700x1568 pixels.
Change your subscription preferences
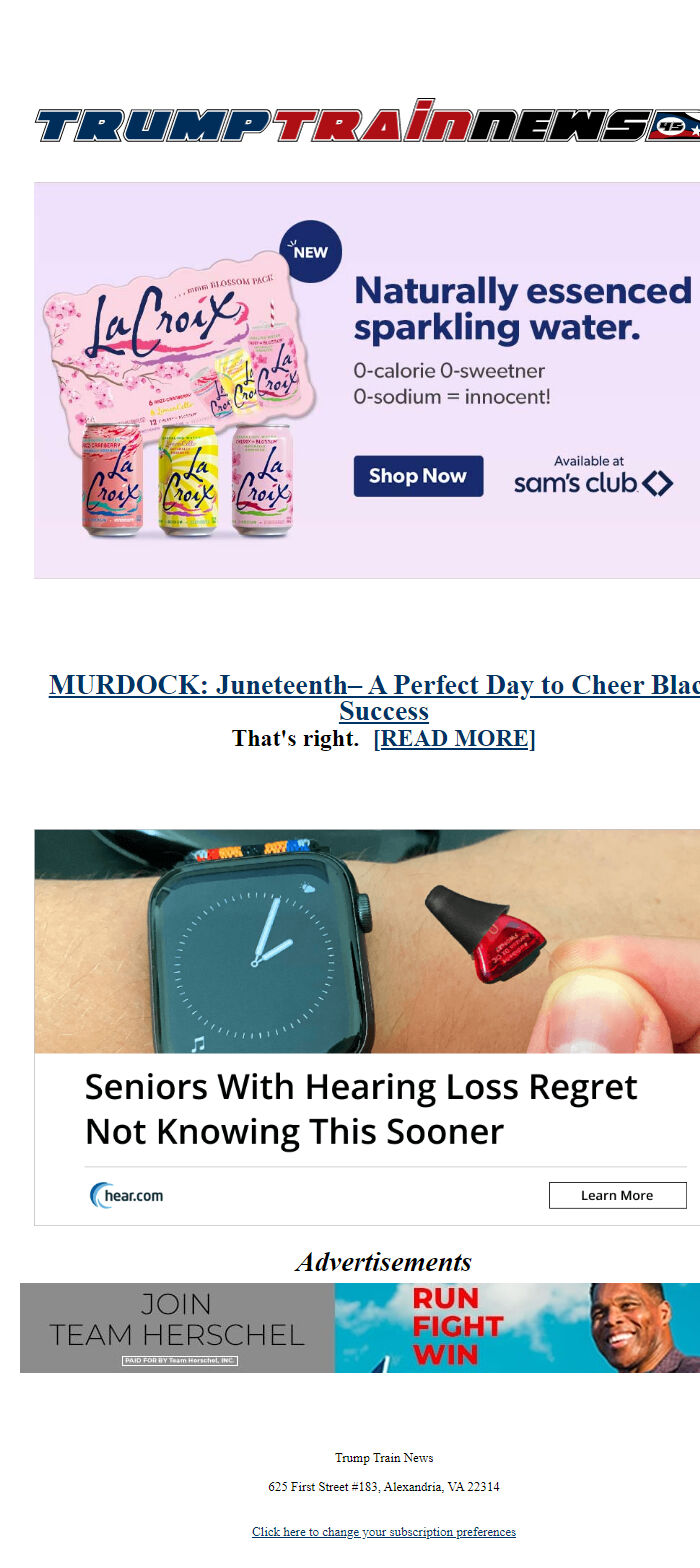(x=383, y=1532)
